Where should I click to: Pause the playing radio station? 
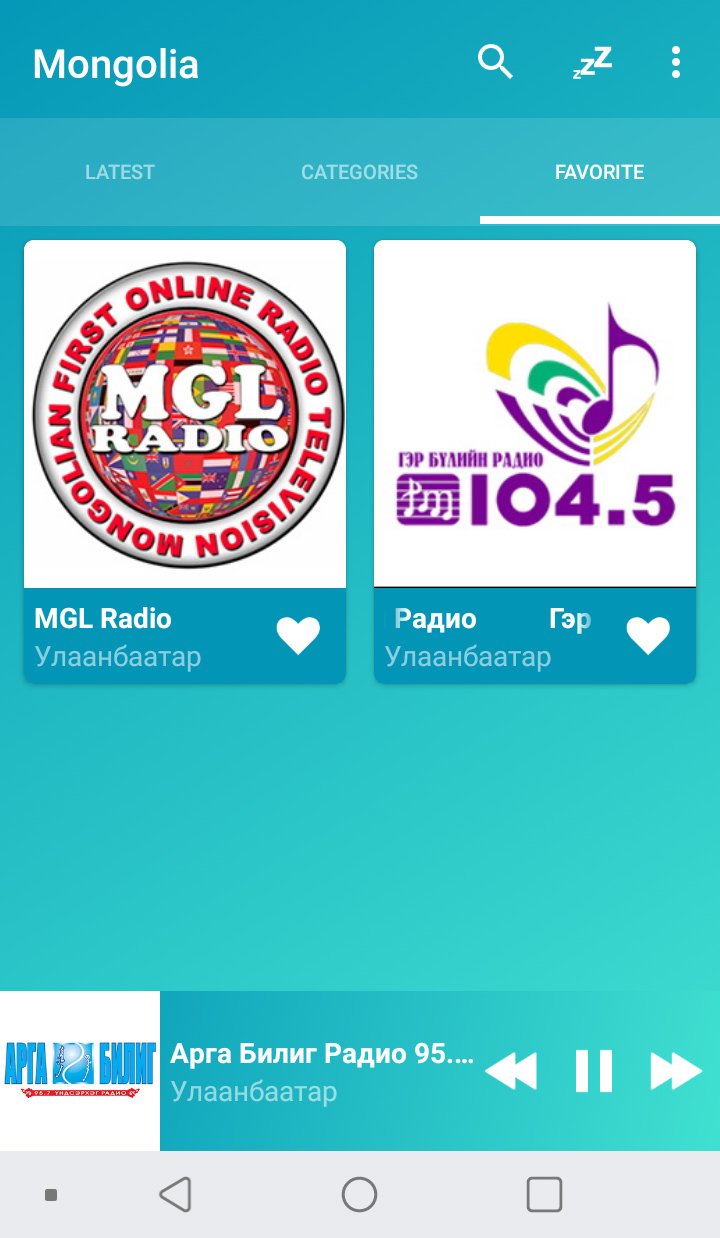pyautogui.click(x=594, y=1071)
